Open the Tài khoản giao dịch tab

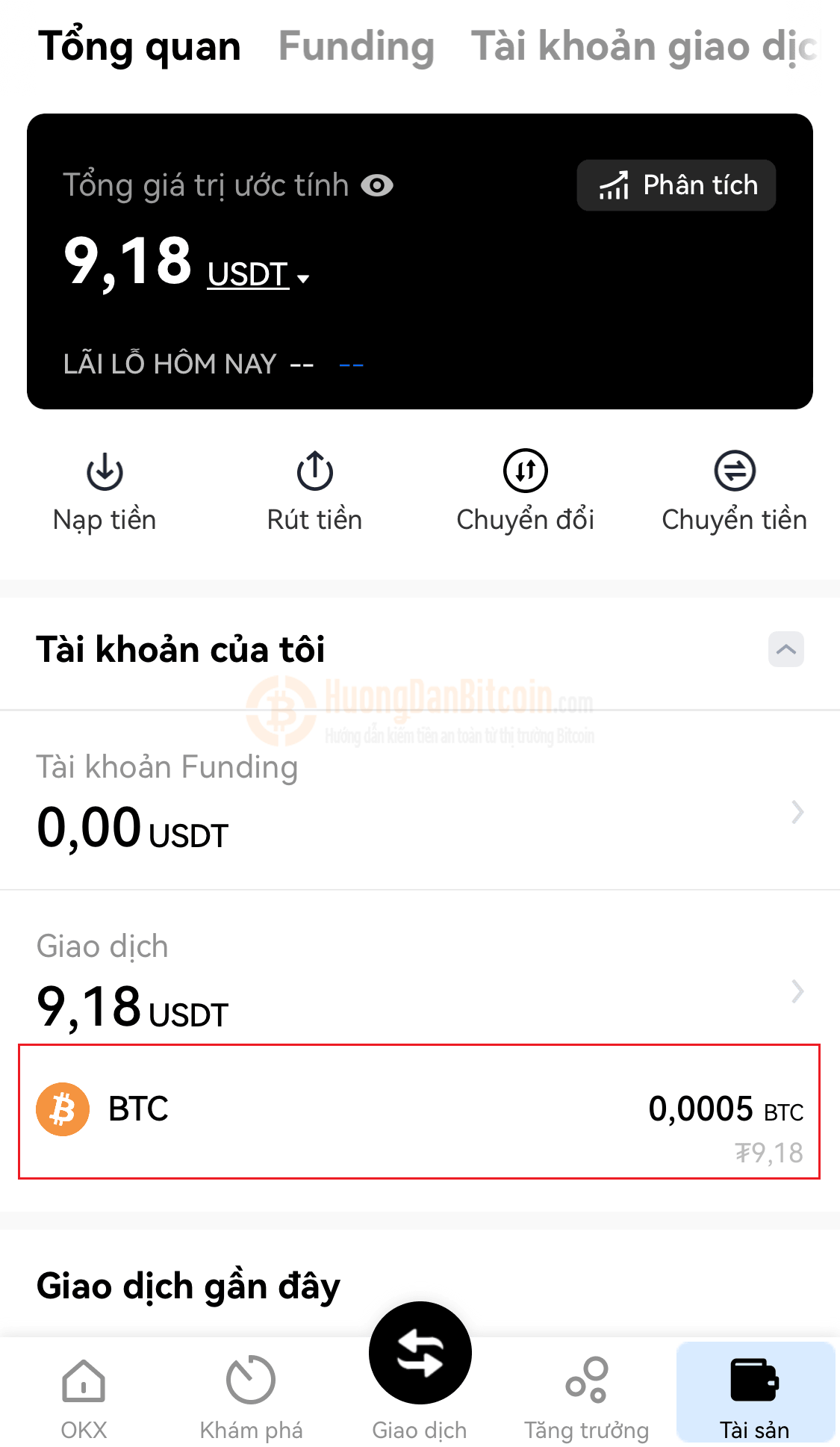(x=645, y=46)
